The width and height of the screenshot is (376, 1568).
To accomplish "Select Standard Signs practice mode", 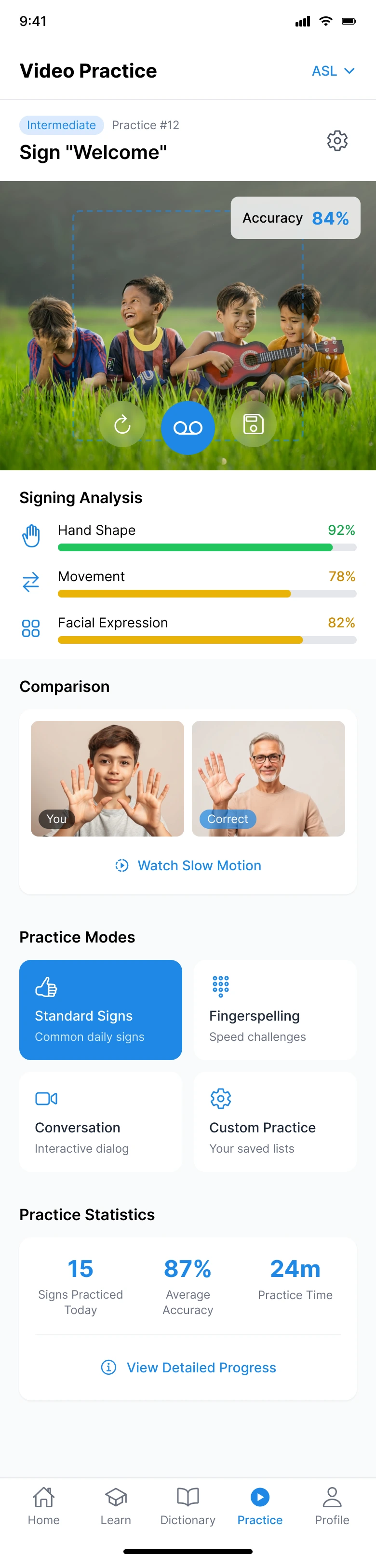I will [101, 1009].
